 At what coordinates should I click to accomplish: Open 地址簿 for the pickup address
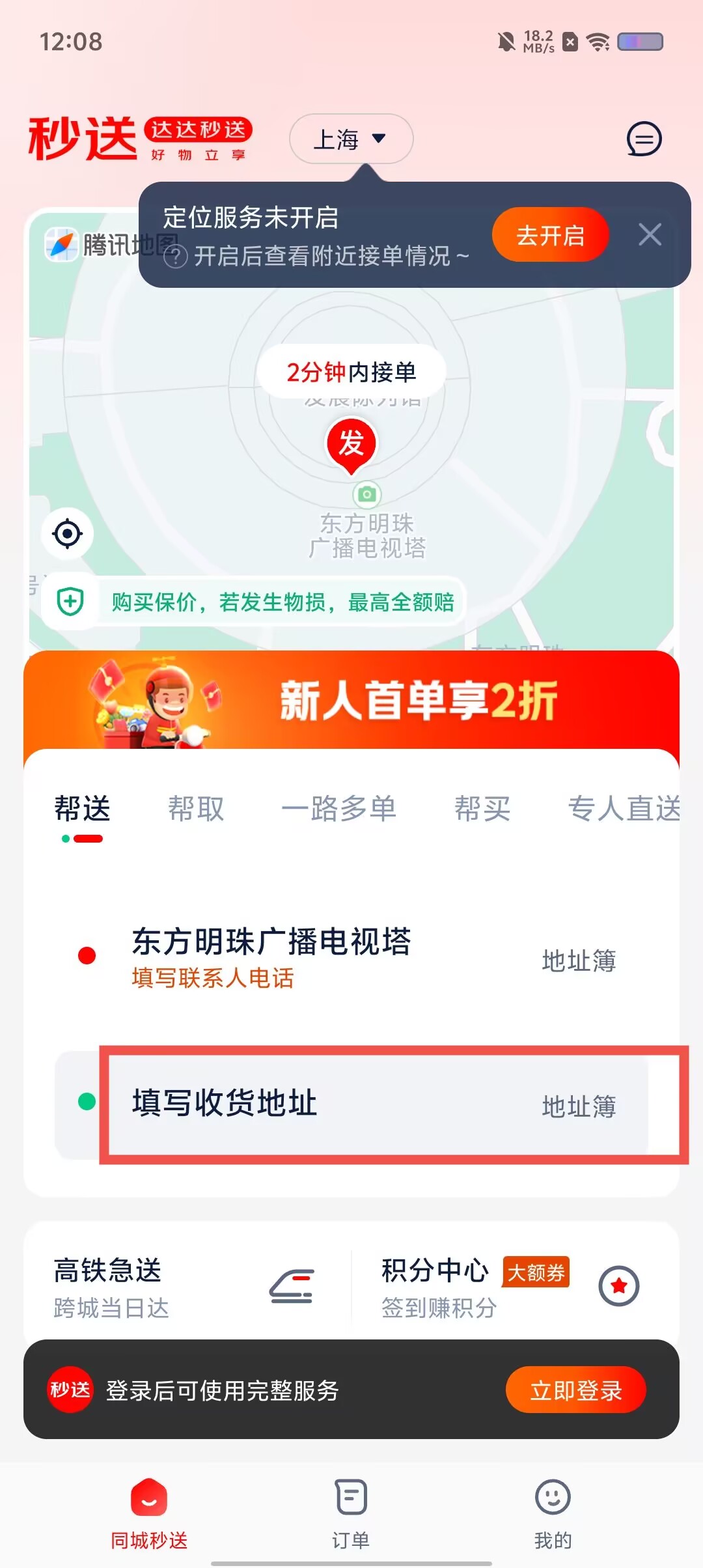579,961
